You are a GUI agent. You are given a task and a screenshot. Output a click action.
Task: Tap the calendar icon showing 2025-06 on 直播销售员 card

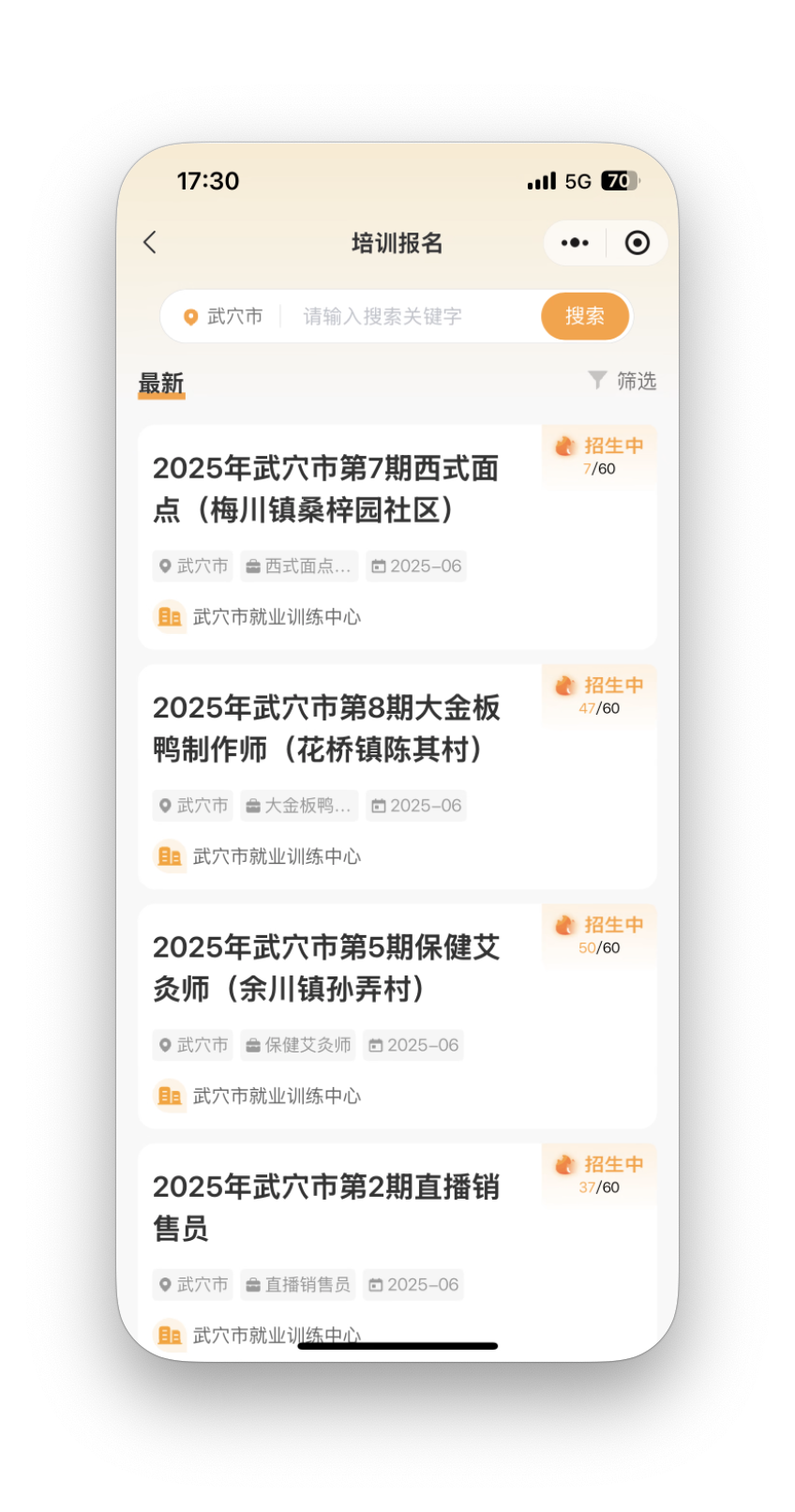[x=379, y=1284]
